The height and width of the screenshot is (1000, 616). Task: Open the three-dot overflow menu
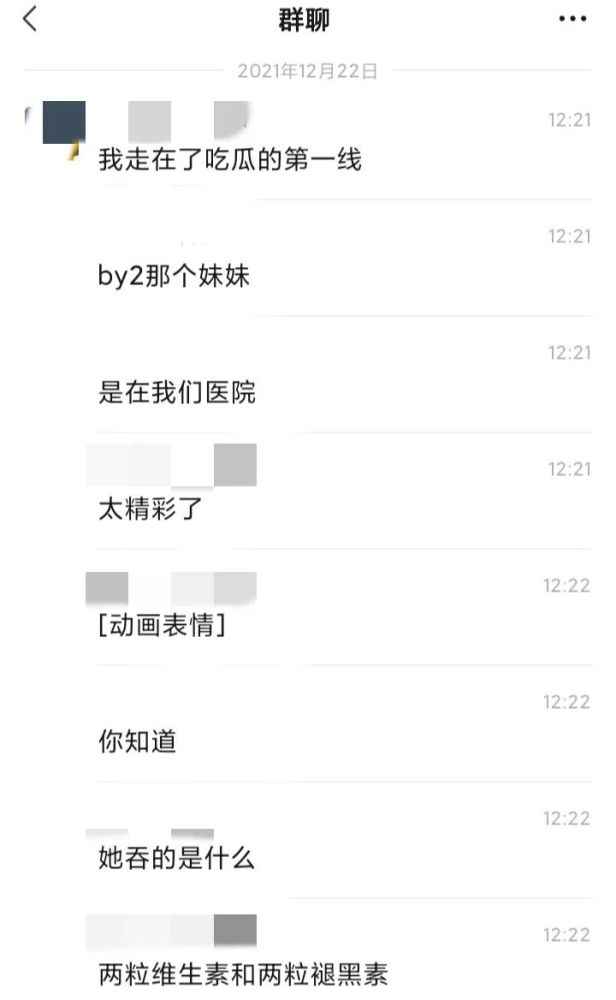572,19
